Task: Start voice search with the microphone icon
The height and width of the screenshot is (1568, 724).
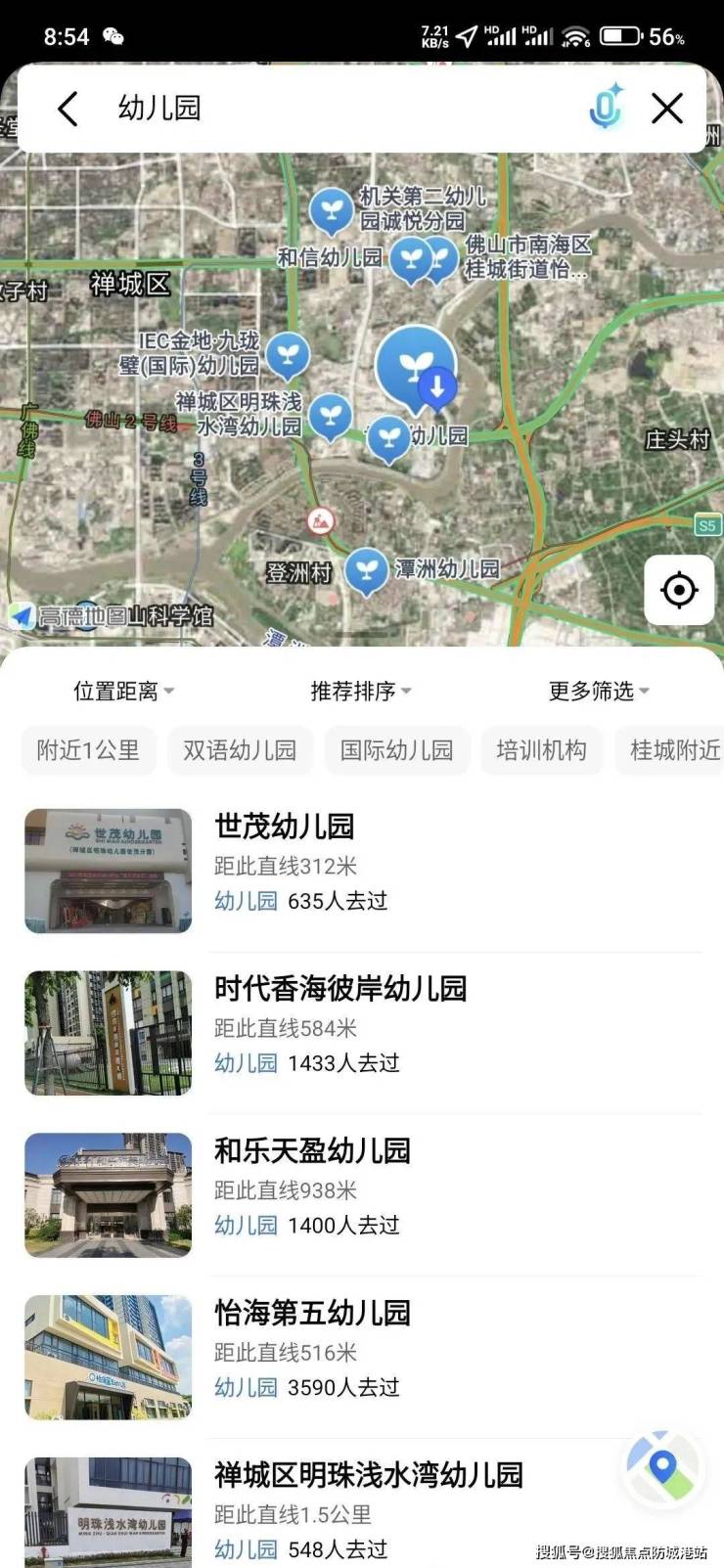Action: click(x=606, y=108)
